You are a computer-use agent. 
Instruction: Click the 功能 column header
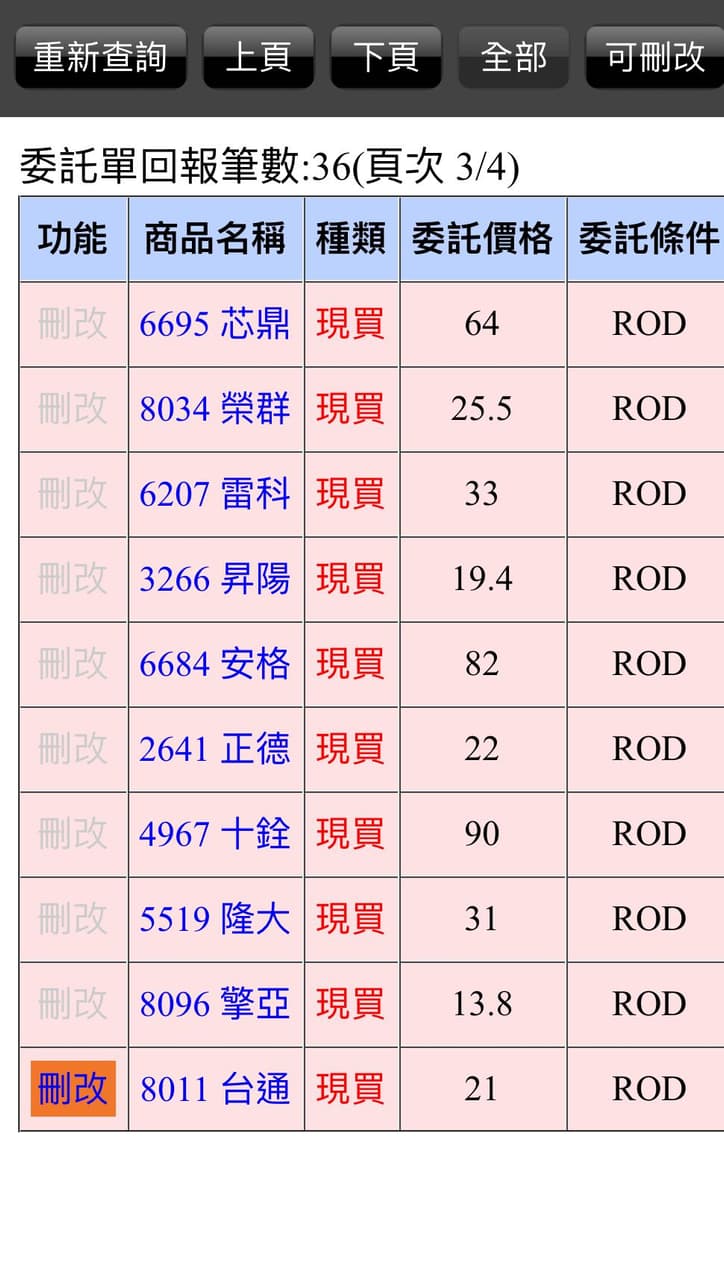pyautogui.click(x=73, y=239)
